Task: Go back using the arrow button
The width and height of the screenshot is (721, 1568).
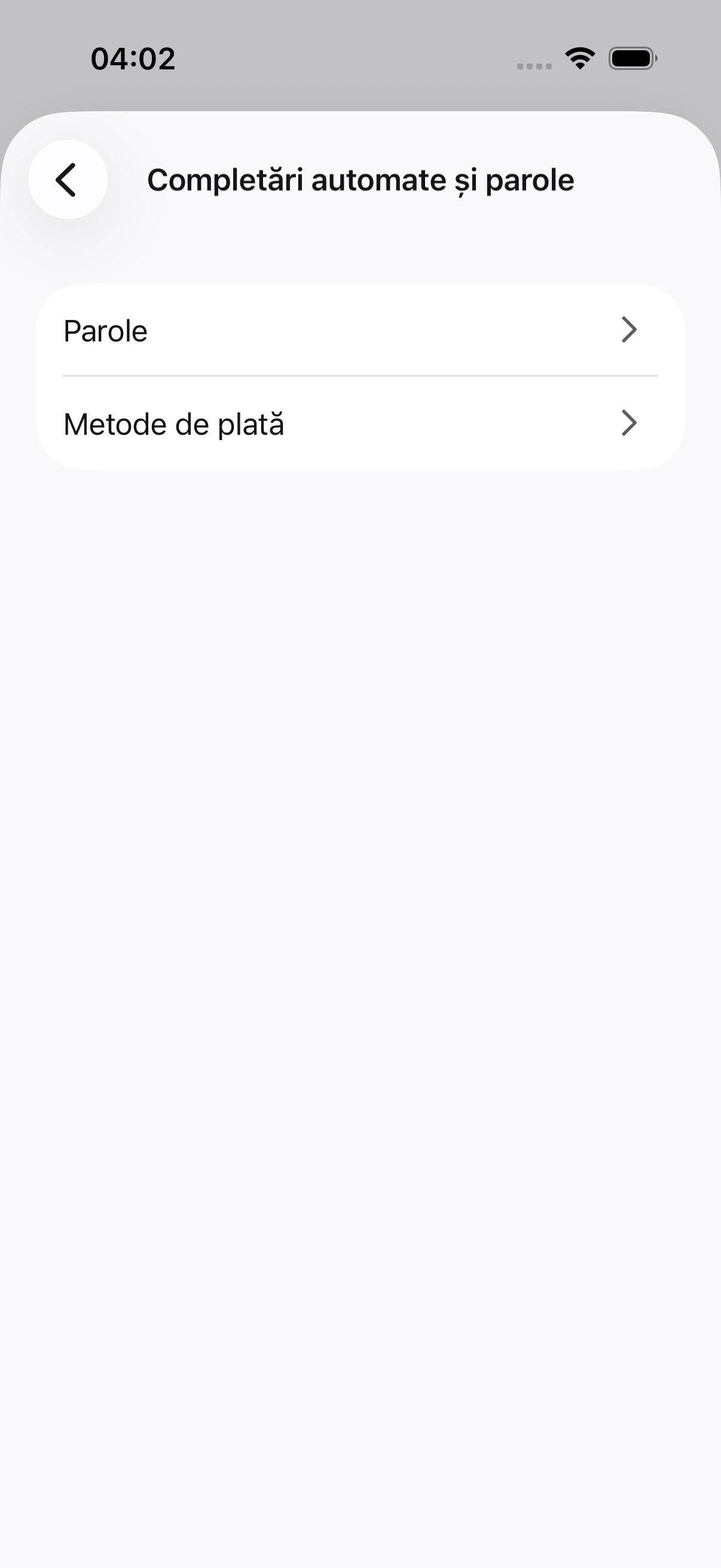Action: 68,179
